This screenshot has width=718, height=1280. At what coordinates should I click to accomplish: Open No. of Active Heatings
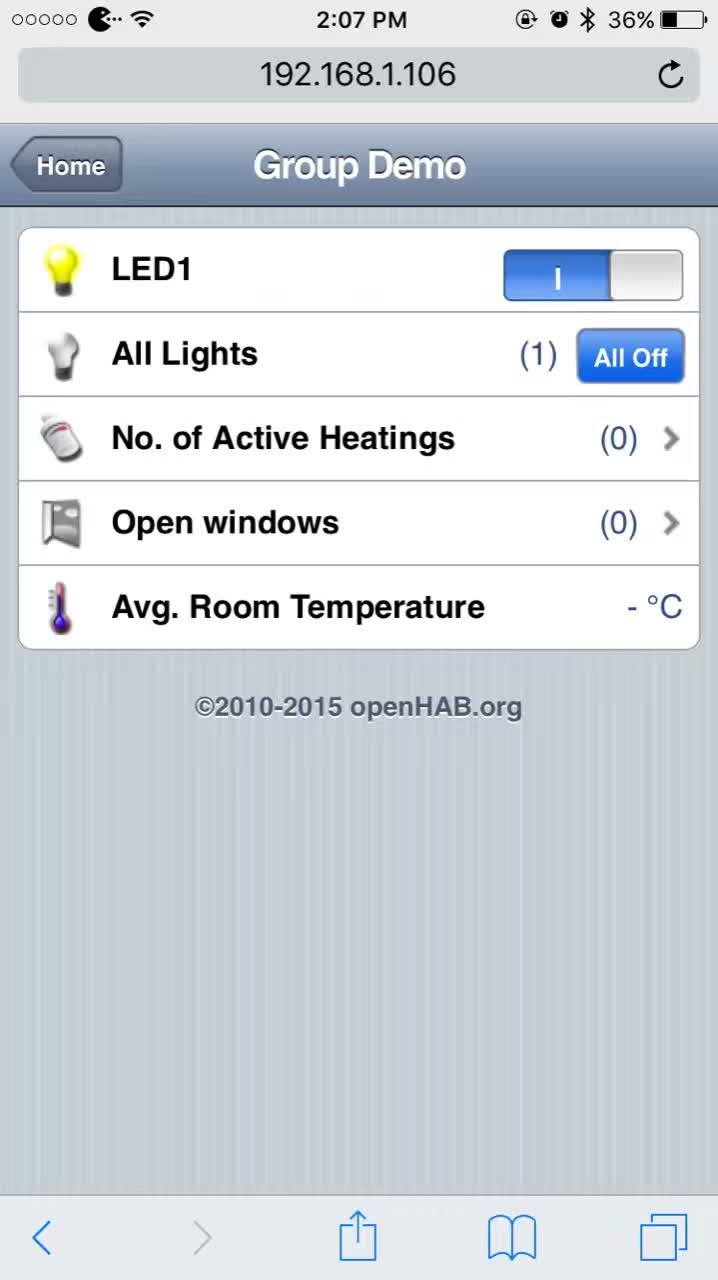[359, 438]
